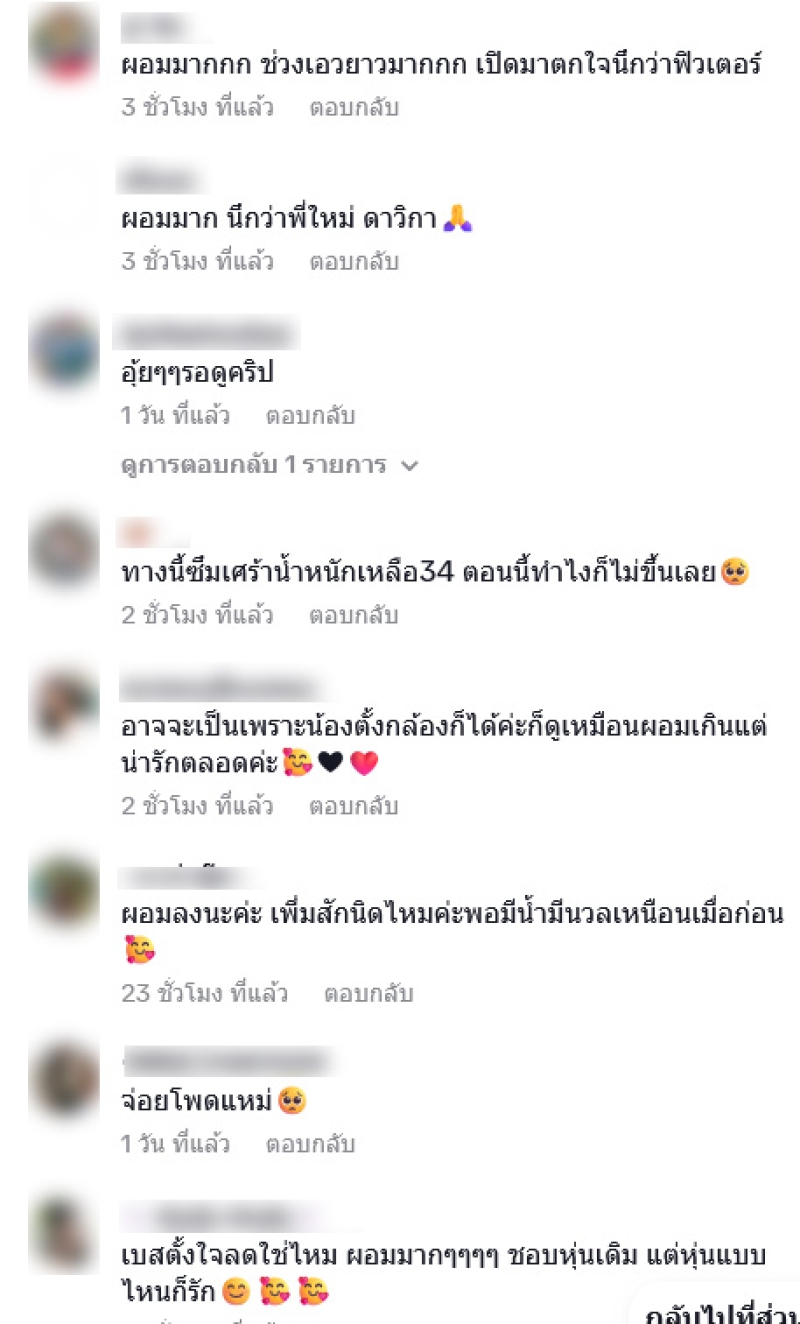Reply to the comment จ่อยโพดแหม่
800x1324 pixels.
coord(310,1143)
